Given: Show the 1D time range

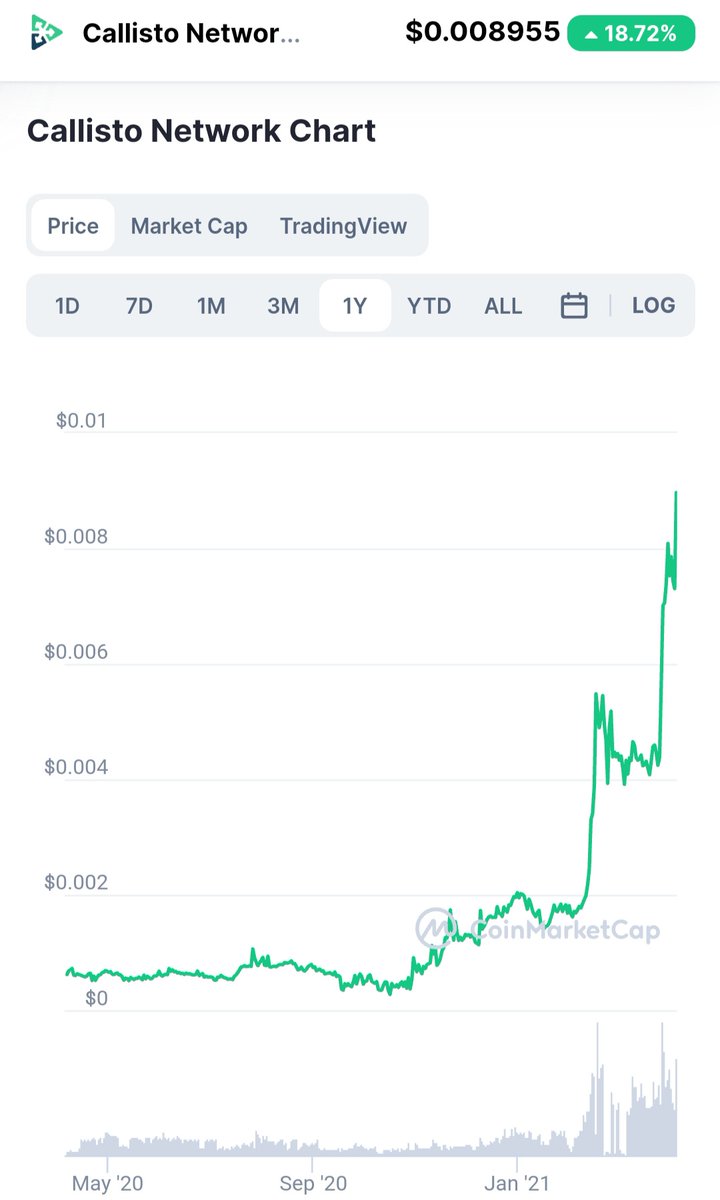Looking at the screenshot, I should pos(67,306).
